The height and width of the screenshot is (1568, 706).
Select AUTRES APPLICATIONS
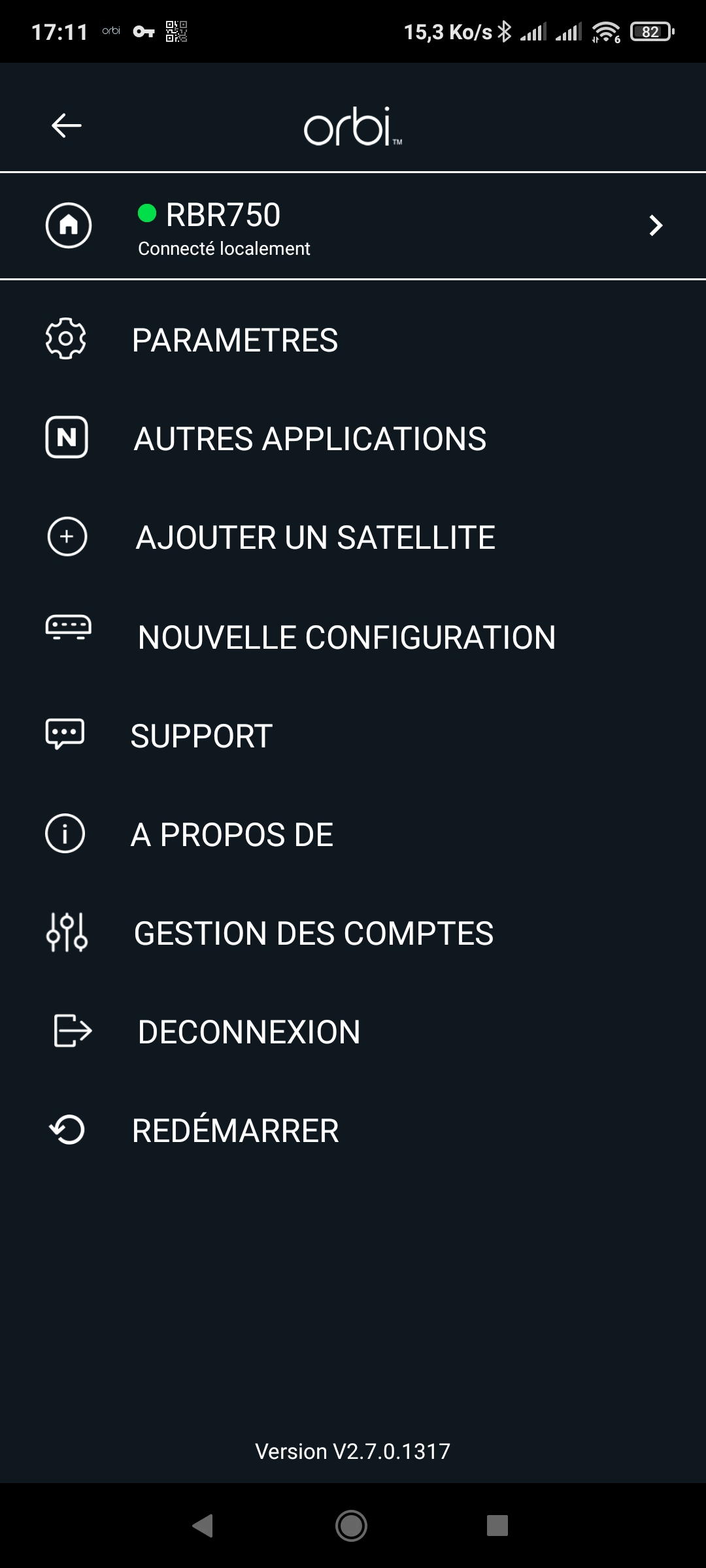click(x=353, y=438)
